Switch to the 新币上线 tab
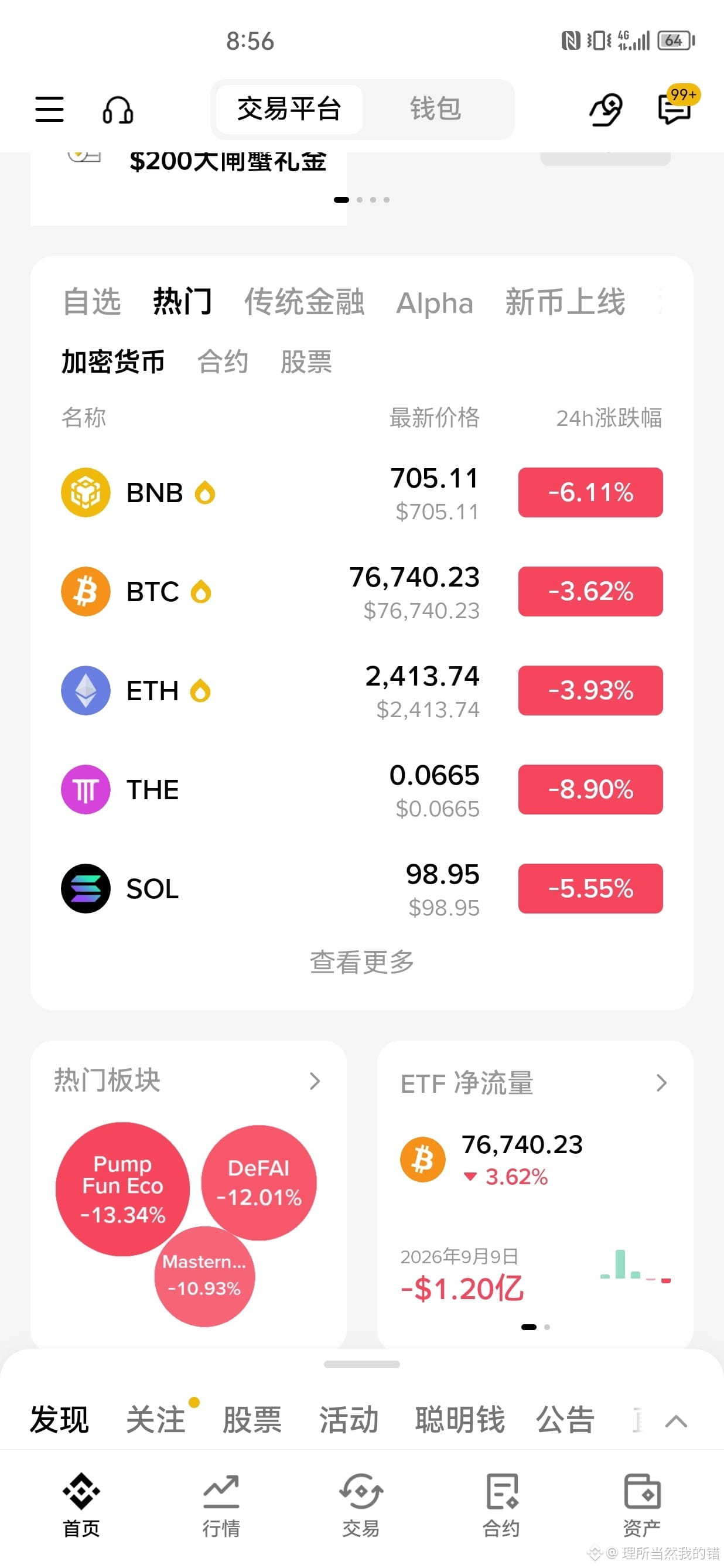 pos(565,302)
